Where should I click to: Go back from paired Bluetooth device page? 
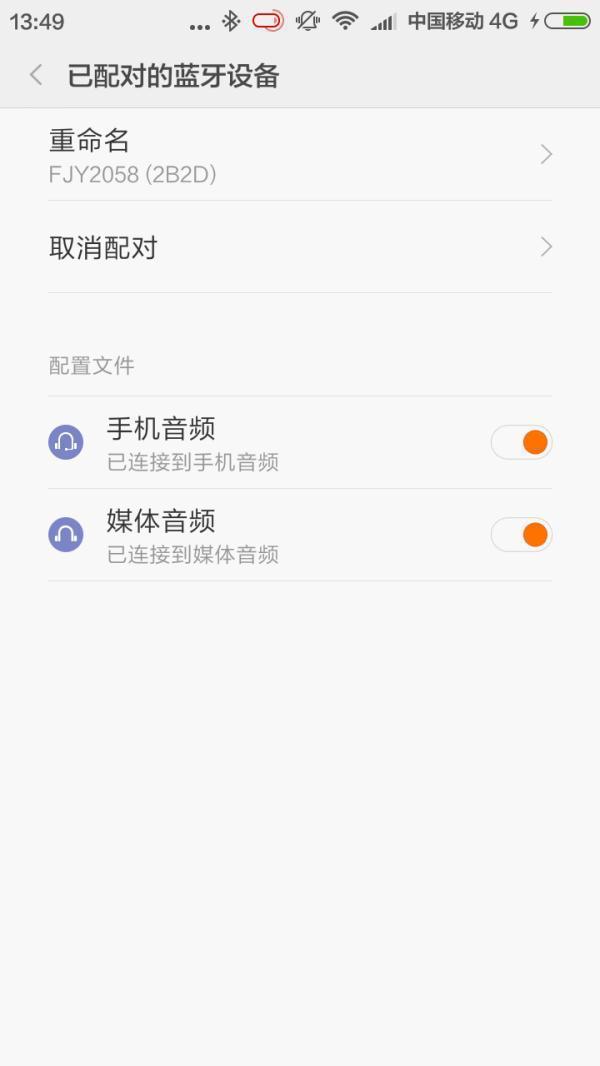pos(37,75)
